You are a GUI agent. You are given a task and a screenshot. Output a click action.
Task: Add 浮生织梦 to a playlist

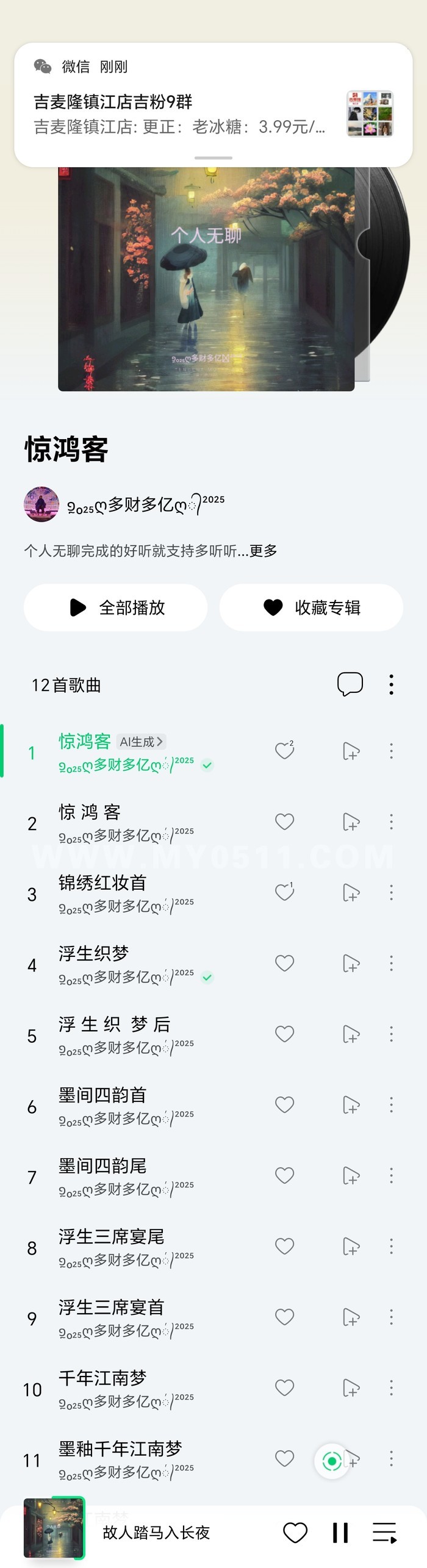pos(351,964)
